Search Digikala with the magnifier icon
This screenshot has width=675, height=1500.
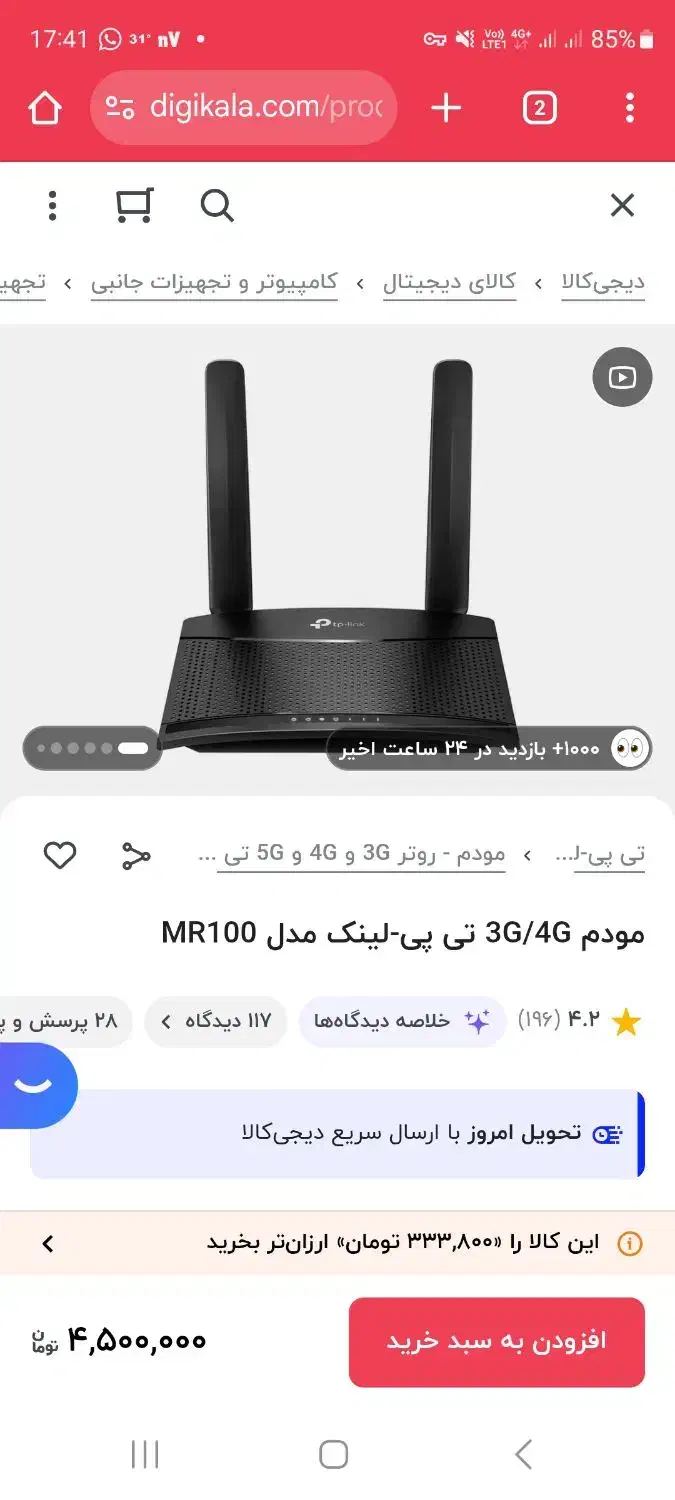(217, 206)
